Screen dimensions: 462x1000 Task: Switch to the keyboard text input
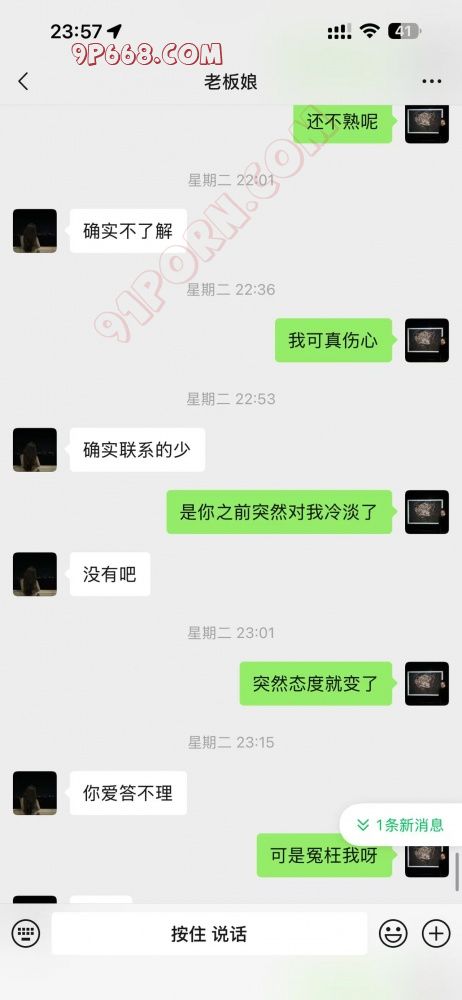point(26,934)
